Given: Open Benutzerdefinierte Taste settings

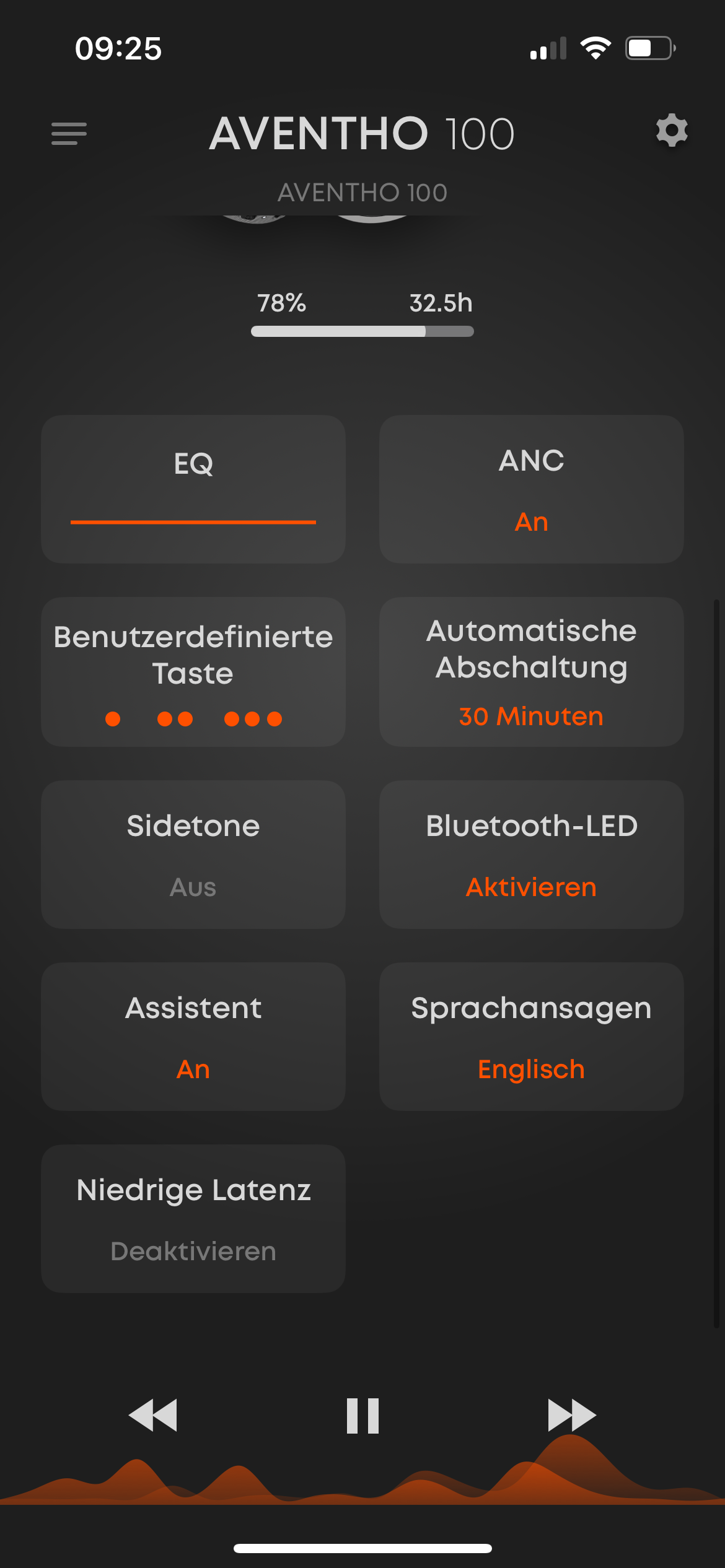Looking at the screenshot, I should pos(193,671).
